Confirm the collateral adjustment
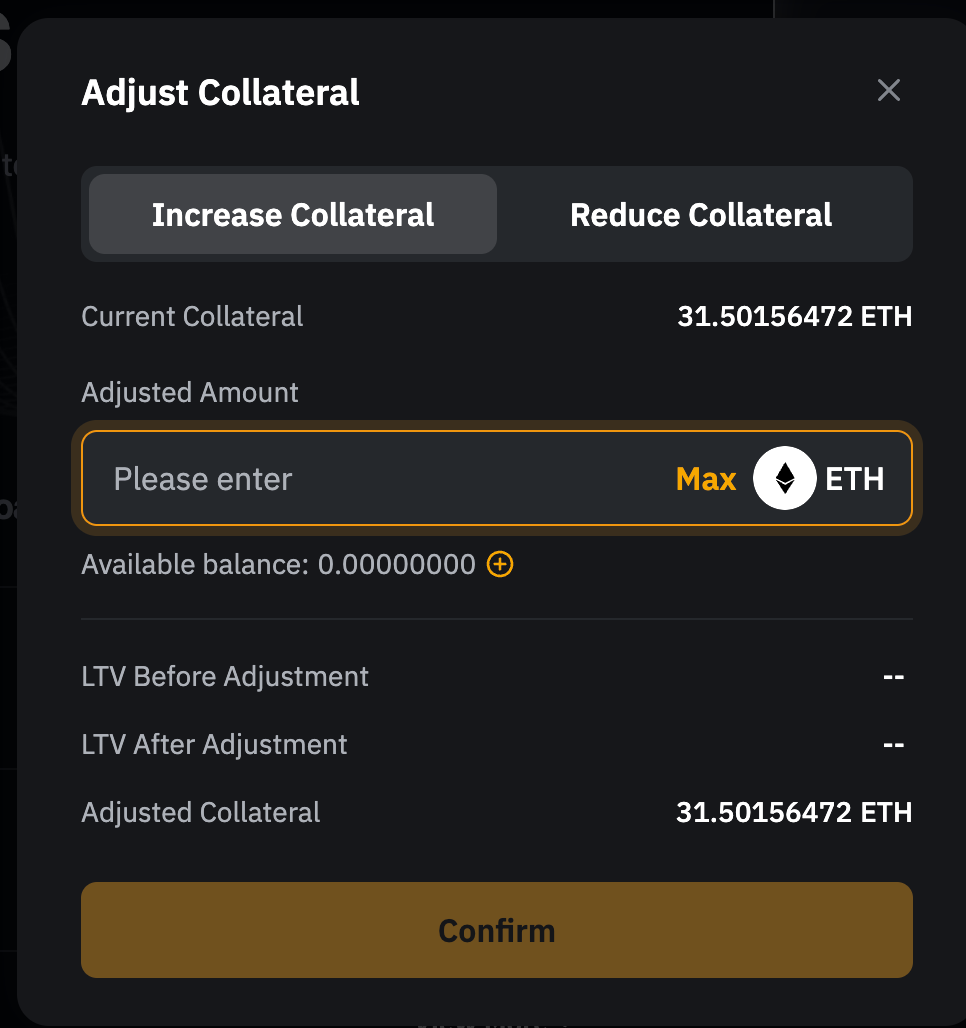966x1028 pixels. (497, 930)
